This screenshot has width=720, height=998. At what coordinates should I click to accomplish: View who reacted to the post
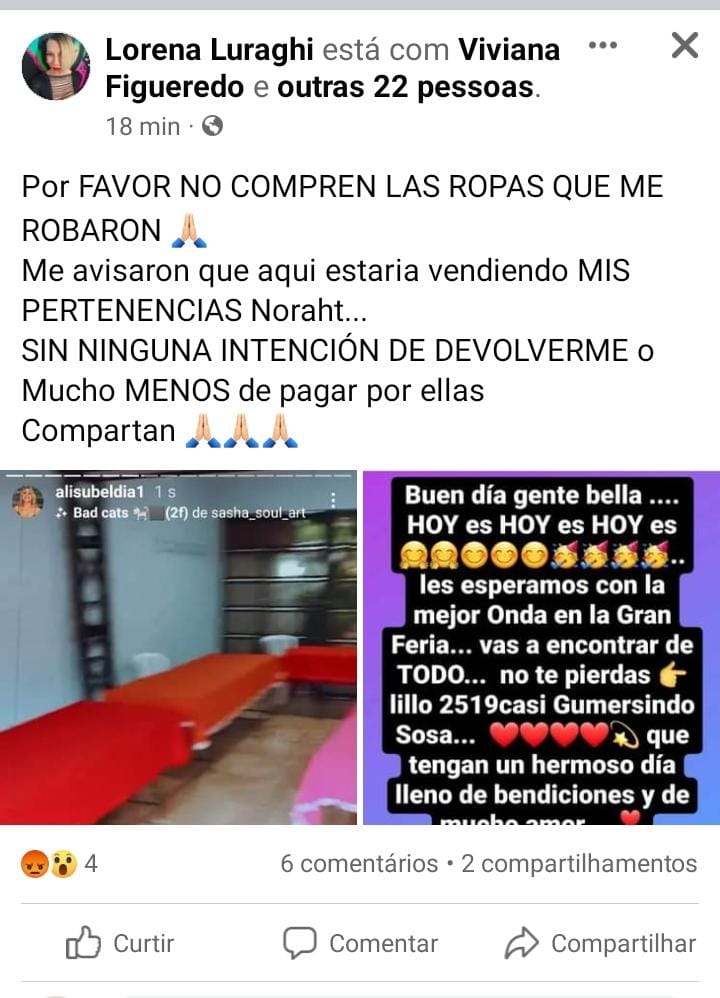click(58, 863)
